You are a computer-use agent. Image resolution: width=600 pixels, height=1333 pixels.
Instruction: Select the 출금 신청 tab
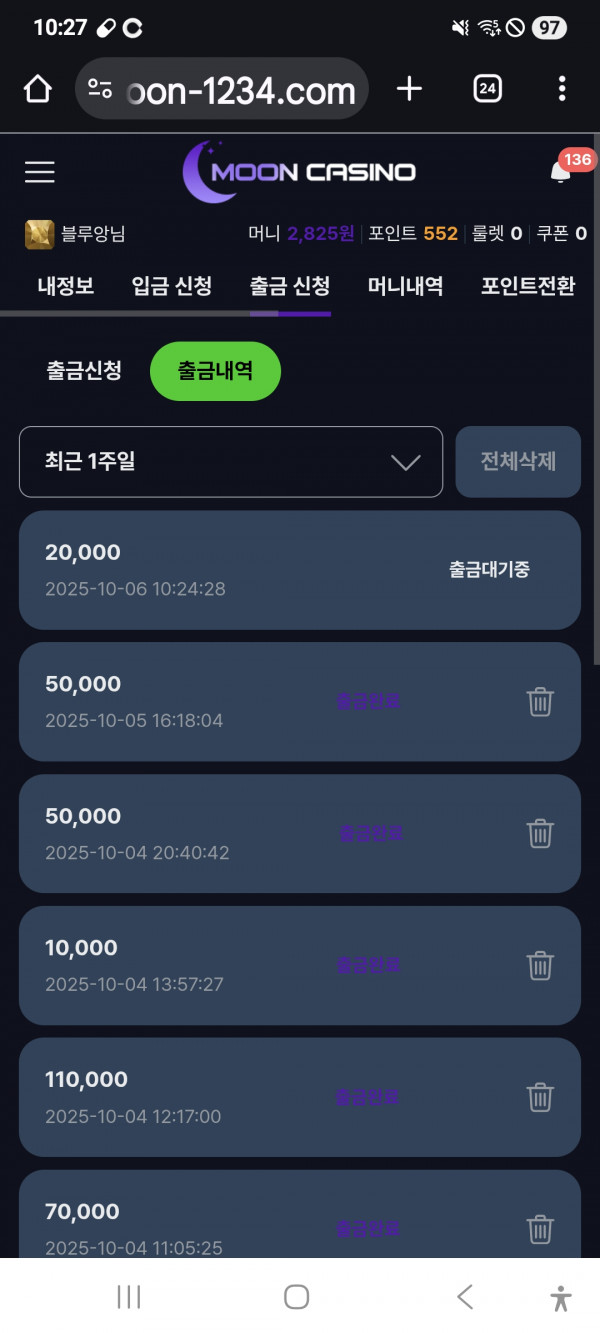click(290, 286)
